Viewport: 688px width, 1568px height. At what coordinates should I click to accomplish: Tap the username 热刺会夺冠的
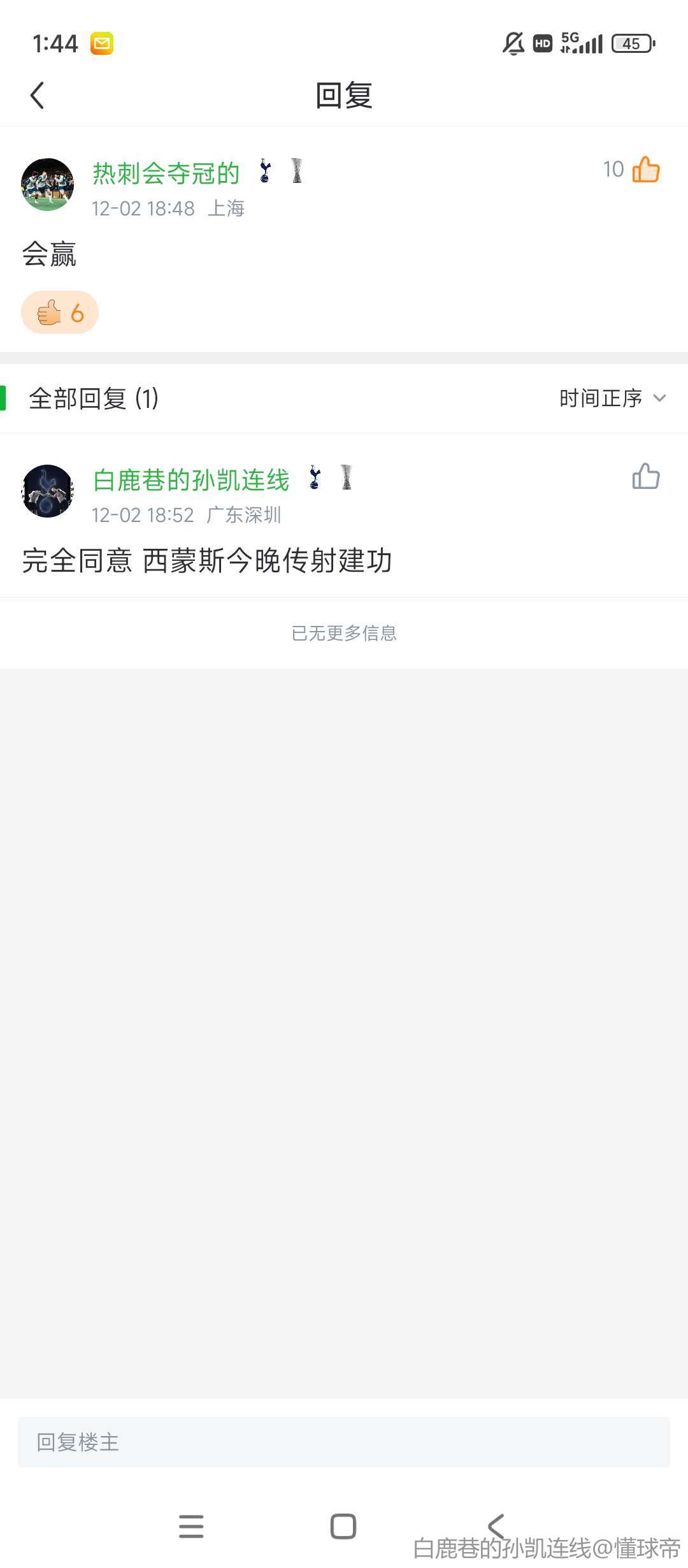point(166,173)
